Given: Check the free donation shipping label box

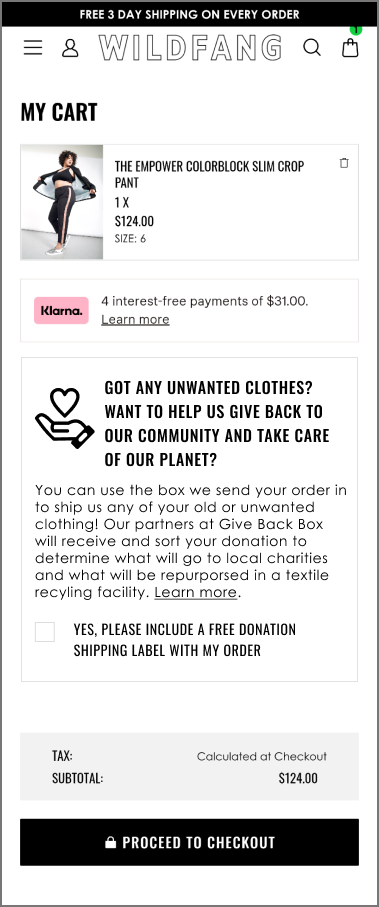Looking at the screenshot, I should (45, 632).
